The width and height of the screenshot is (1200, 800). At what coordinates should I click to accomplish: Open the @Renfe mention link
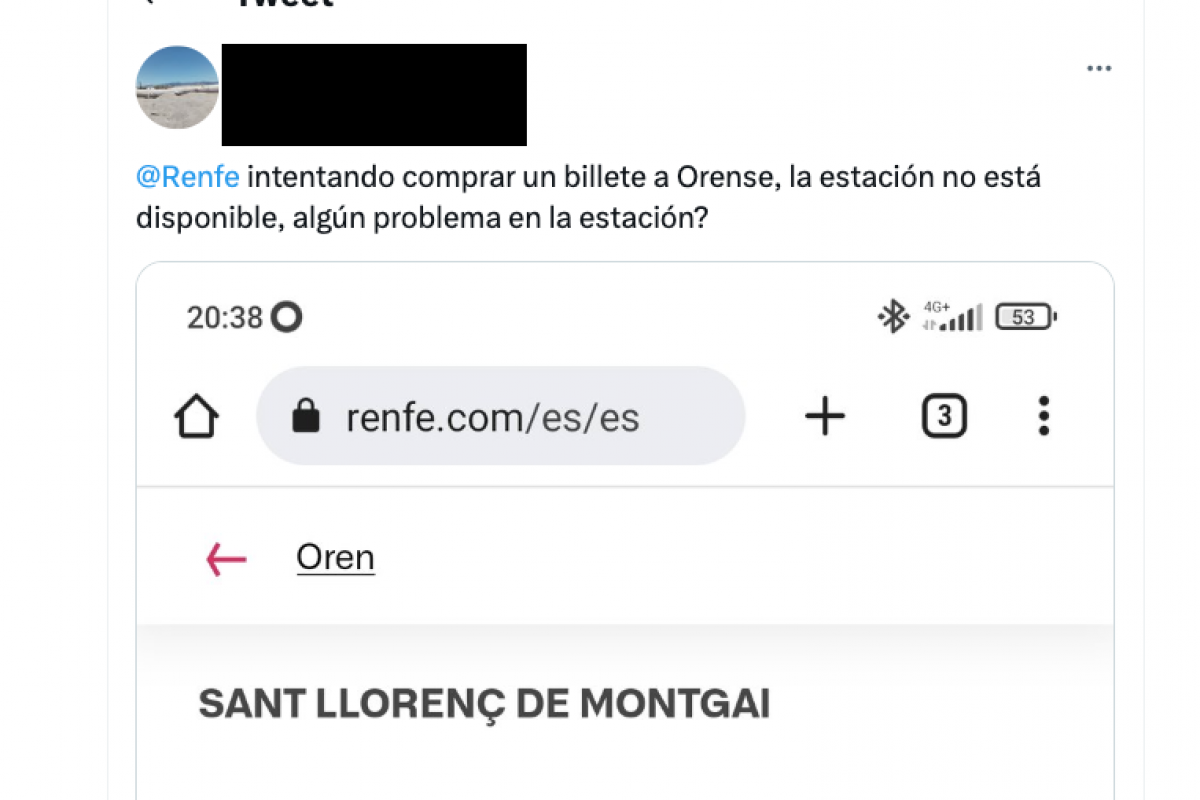[x=187, y=177]
